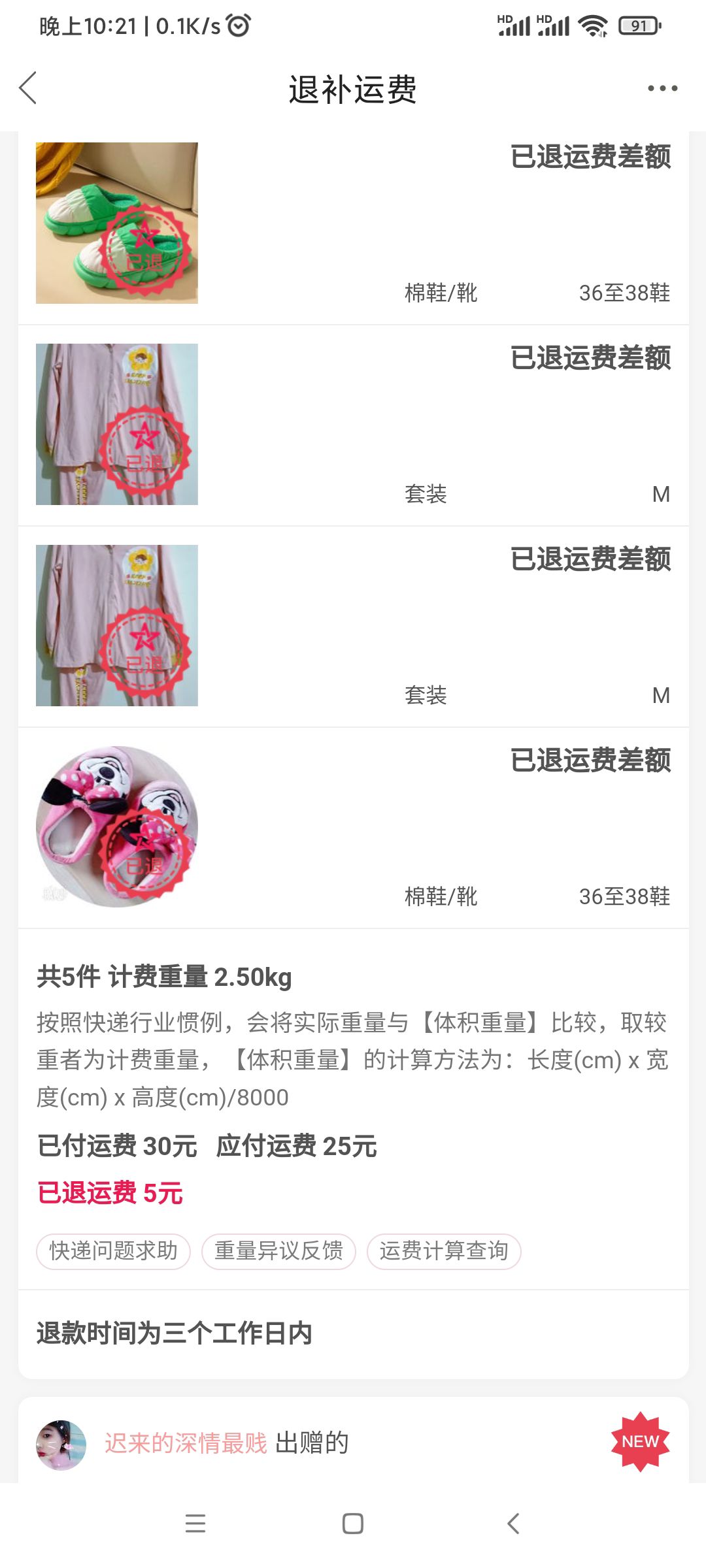Open the green slipper item thumbnail

pos(116,223)
